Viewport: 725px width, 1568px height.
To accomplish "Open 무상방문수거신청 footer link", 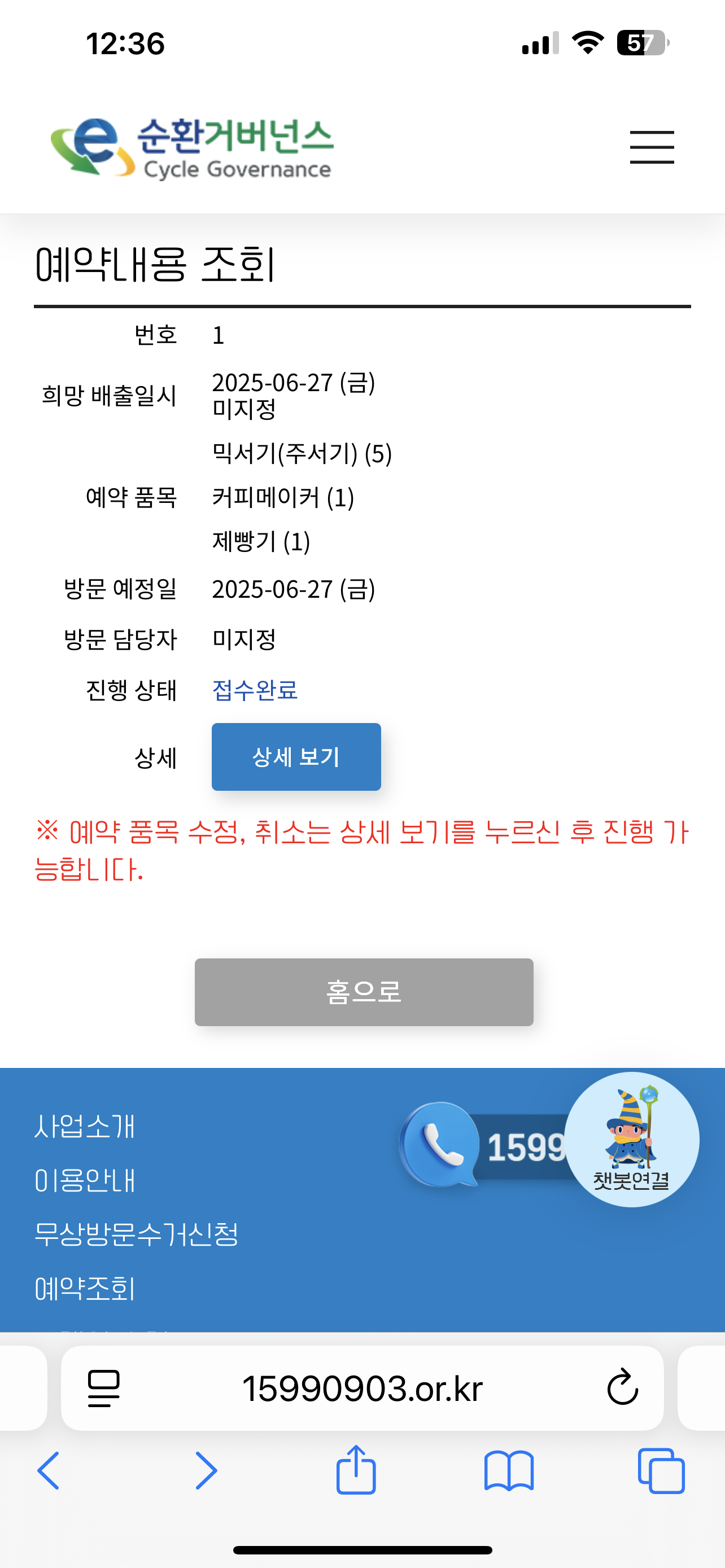I will [136, 1234].
